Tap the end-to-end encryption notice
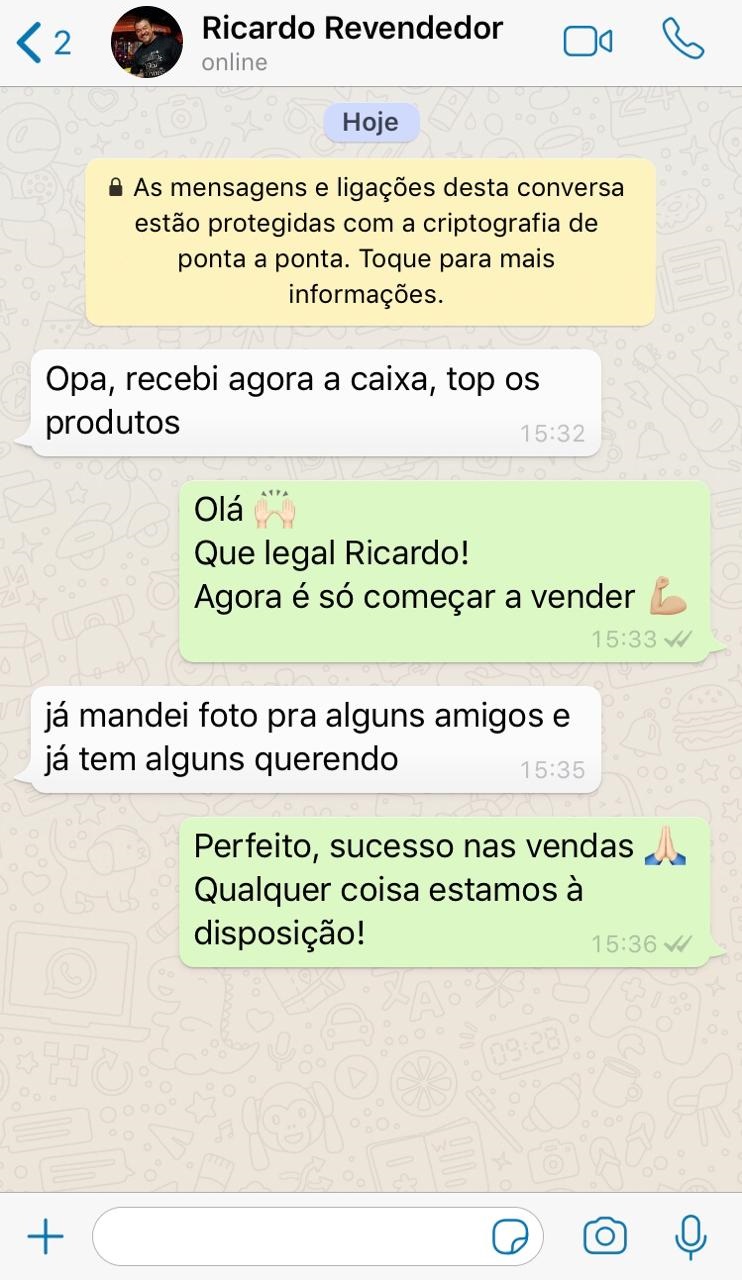The width and height of the screenshot is (742, 1280). [x=370, y=241]
